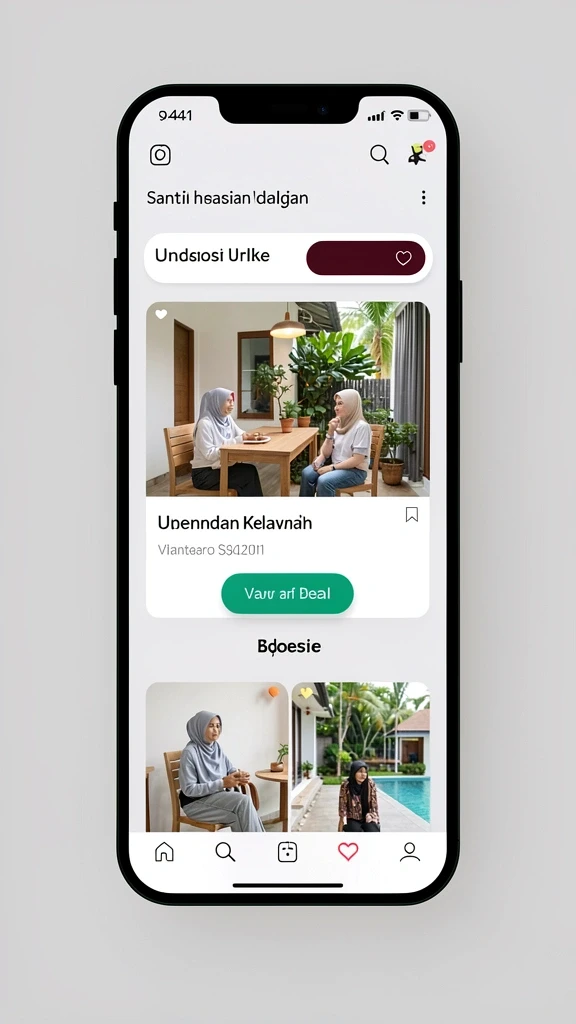The width and height of the screenshot is (576, 1024).
Task: Like the photo of two women at the table
Action: click(161, 314)
